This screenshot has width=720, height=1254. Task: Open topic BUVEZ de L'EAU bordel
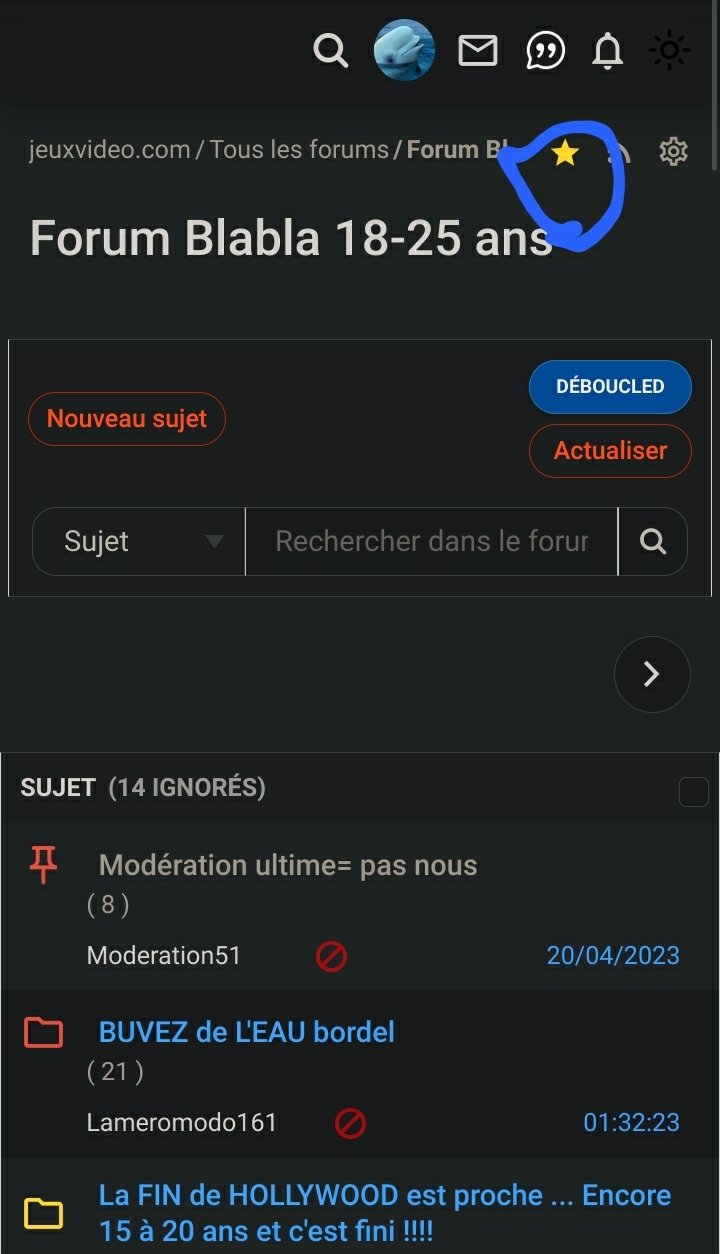click(247, 1031)
